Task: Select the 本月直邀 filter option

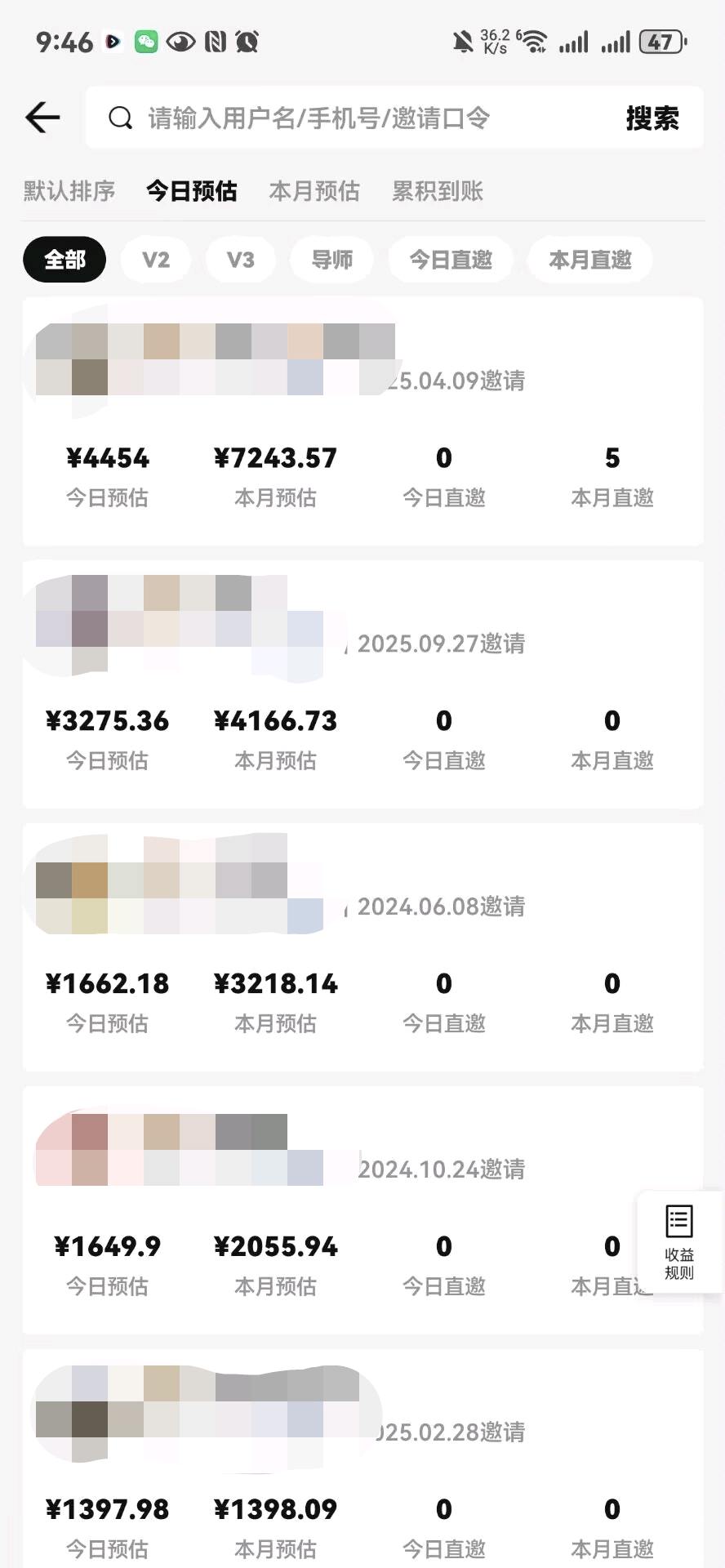Action: [x=589, y=259]
